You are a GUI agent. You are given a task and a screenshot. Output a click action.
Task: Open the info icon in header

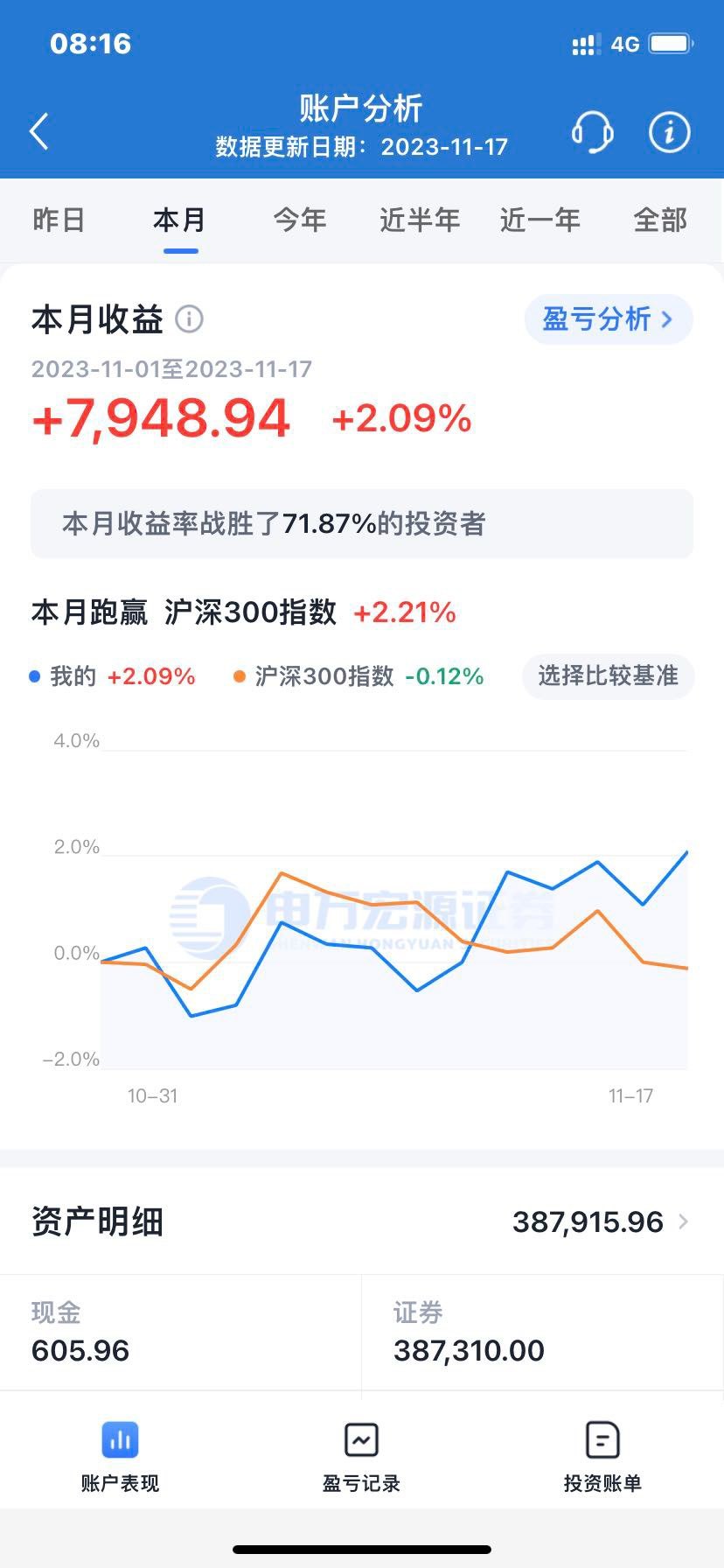[669, 132]
